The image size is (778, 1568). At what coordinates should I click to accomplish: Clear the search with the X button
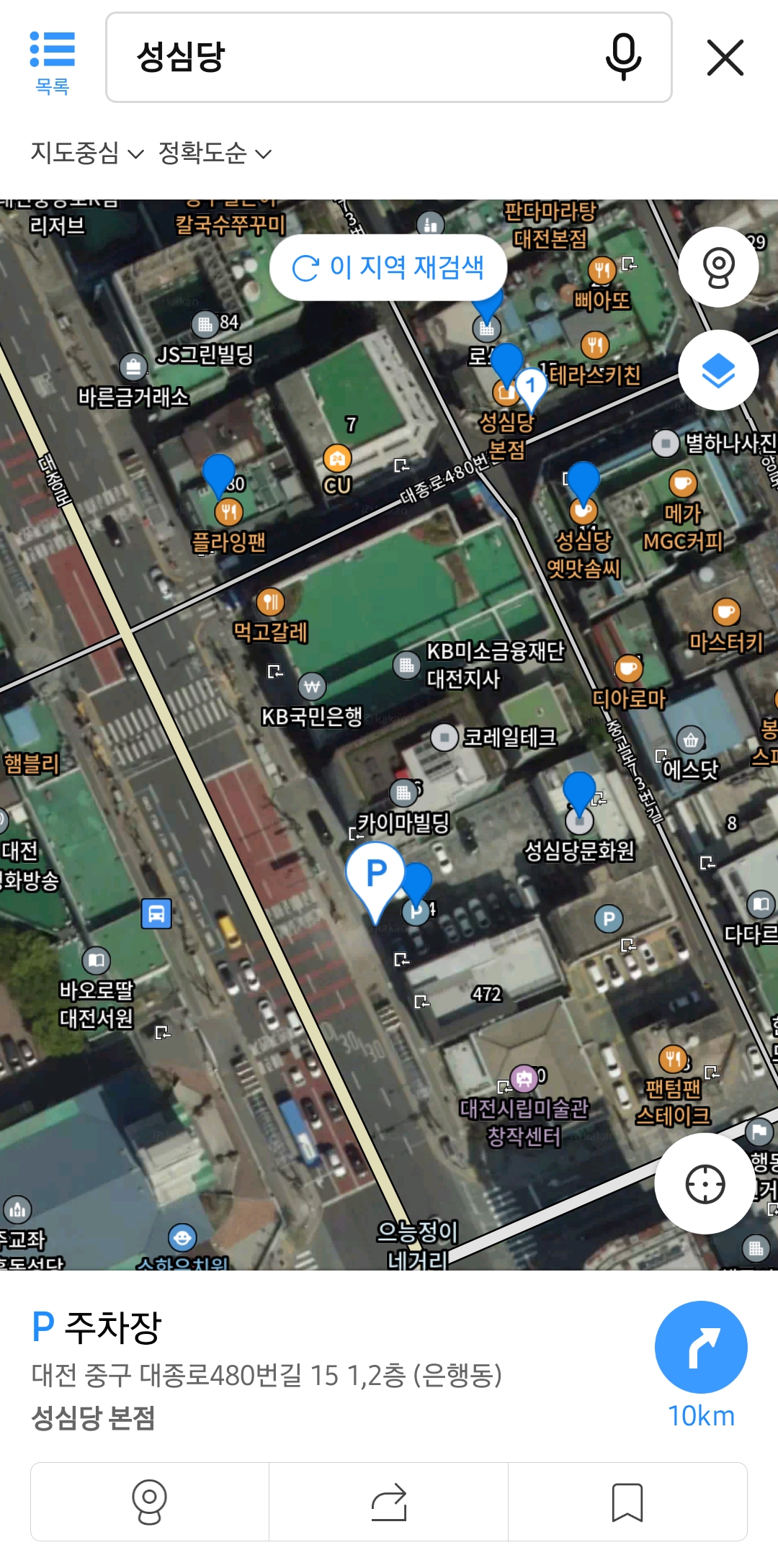[x=726, y=58]
